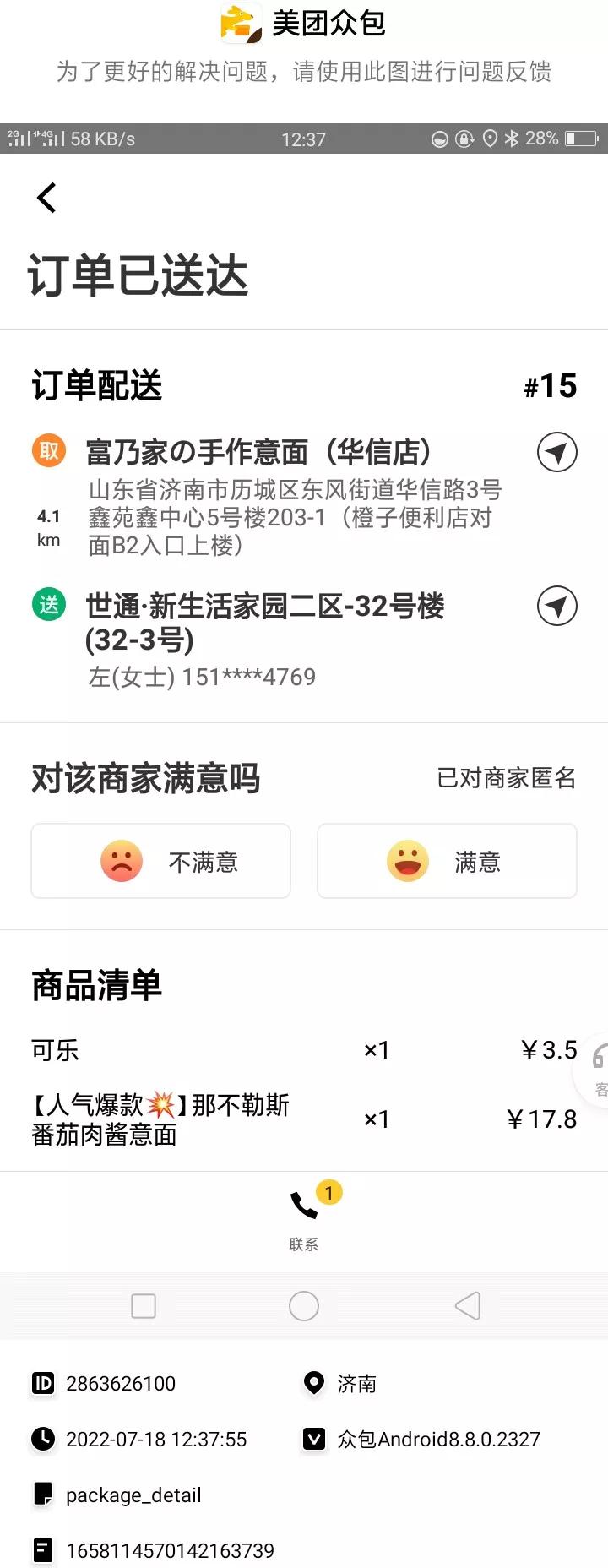
Task: Tap the pickup navigation compass icon
Action: (556, 453)
